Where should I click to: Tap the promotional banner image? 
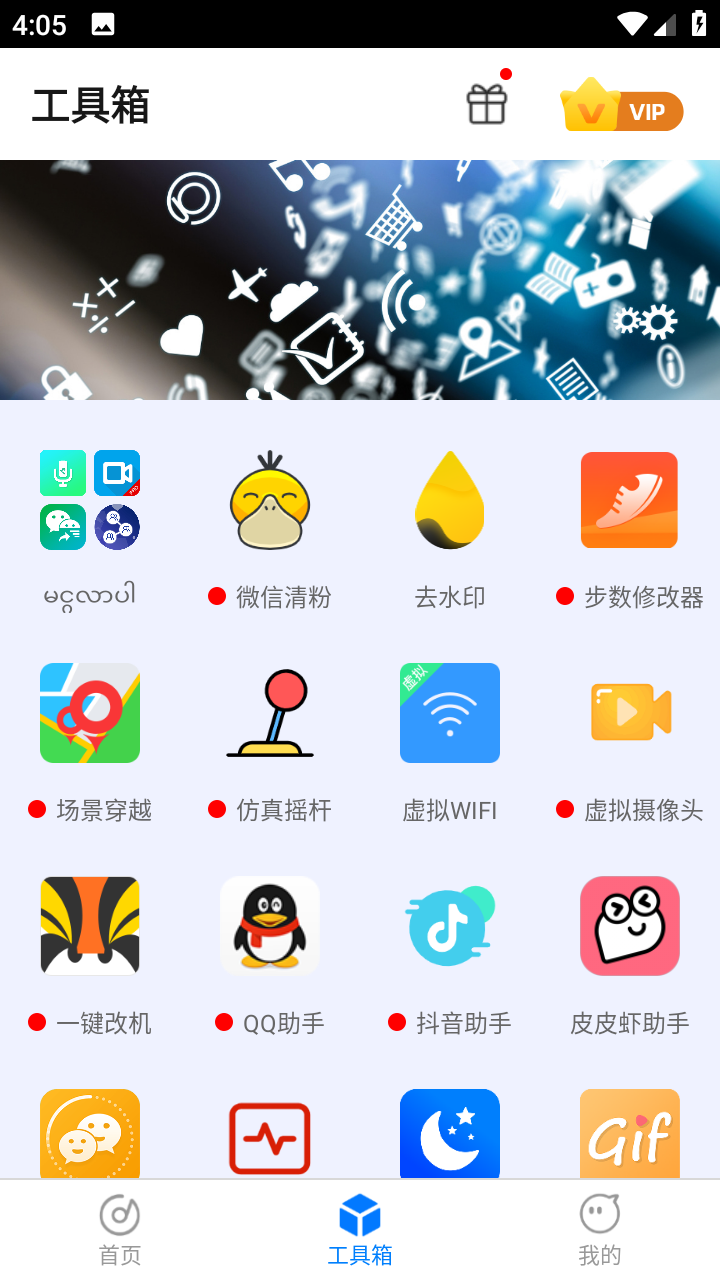point(360,278)
